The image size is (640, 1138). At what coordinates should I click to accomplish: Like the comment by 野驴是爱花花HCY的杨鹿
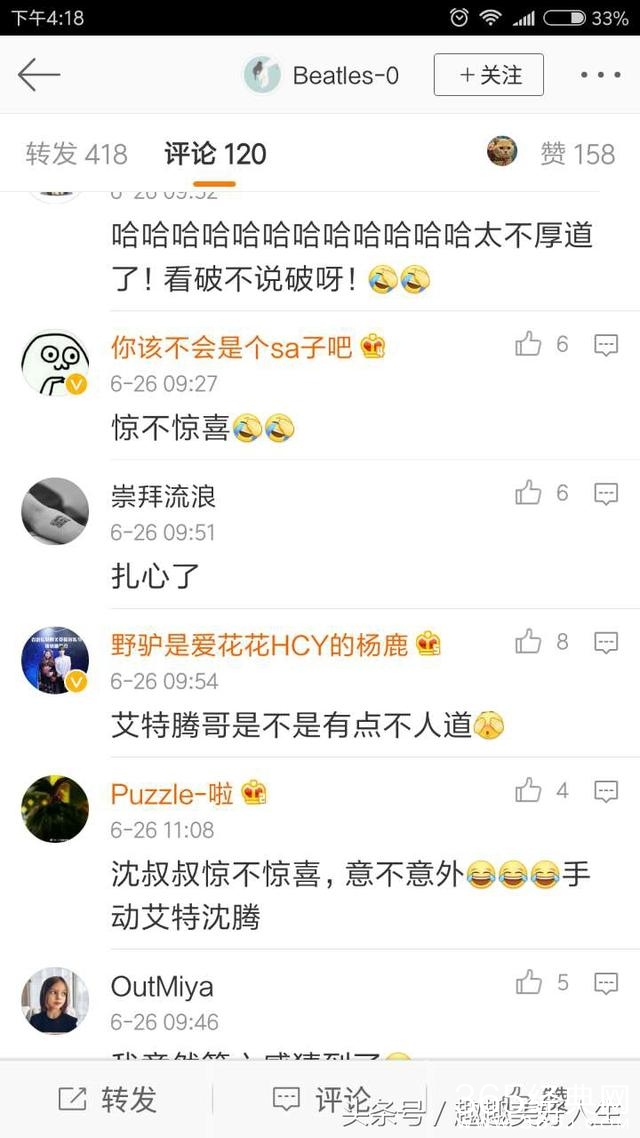529,642
